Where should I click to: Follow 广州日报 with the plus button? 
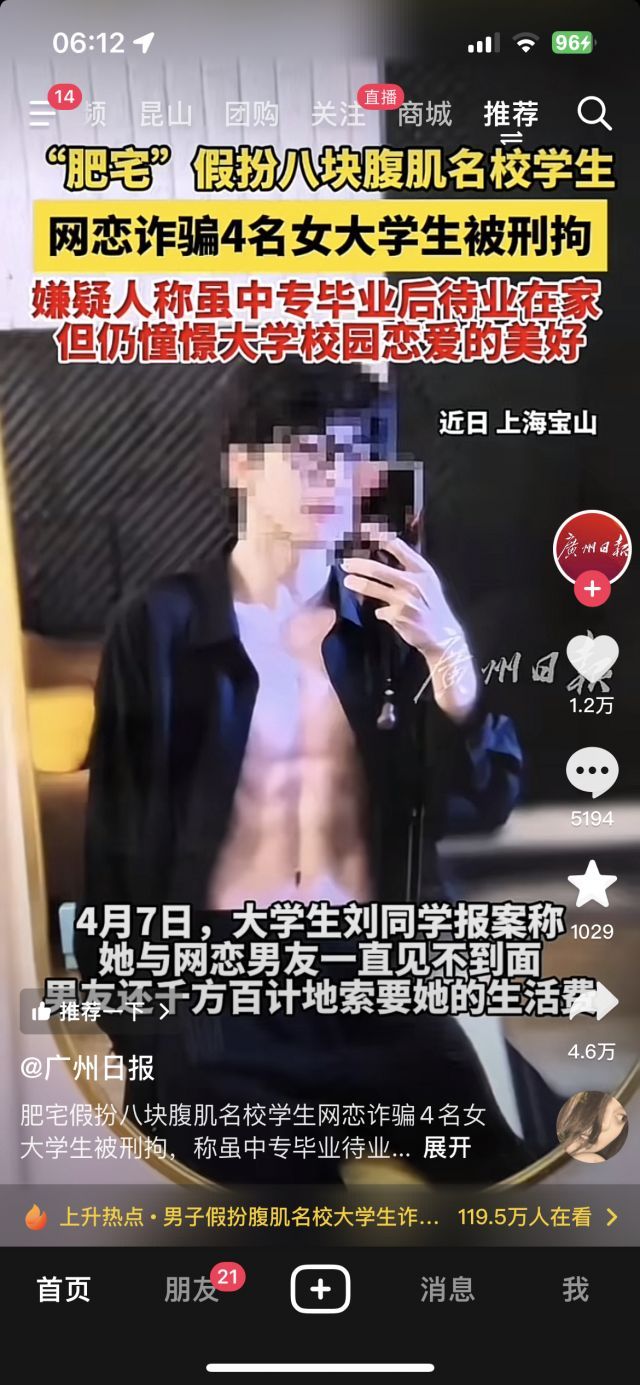coord(592,589)
